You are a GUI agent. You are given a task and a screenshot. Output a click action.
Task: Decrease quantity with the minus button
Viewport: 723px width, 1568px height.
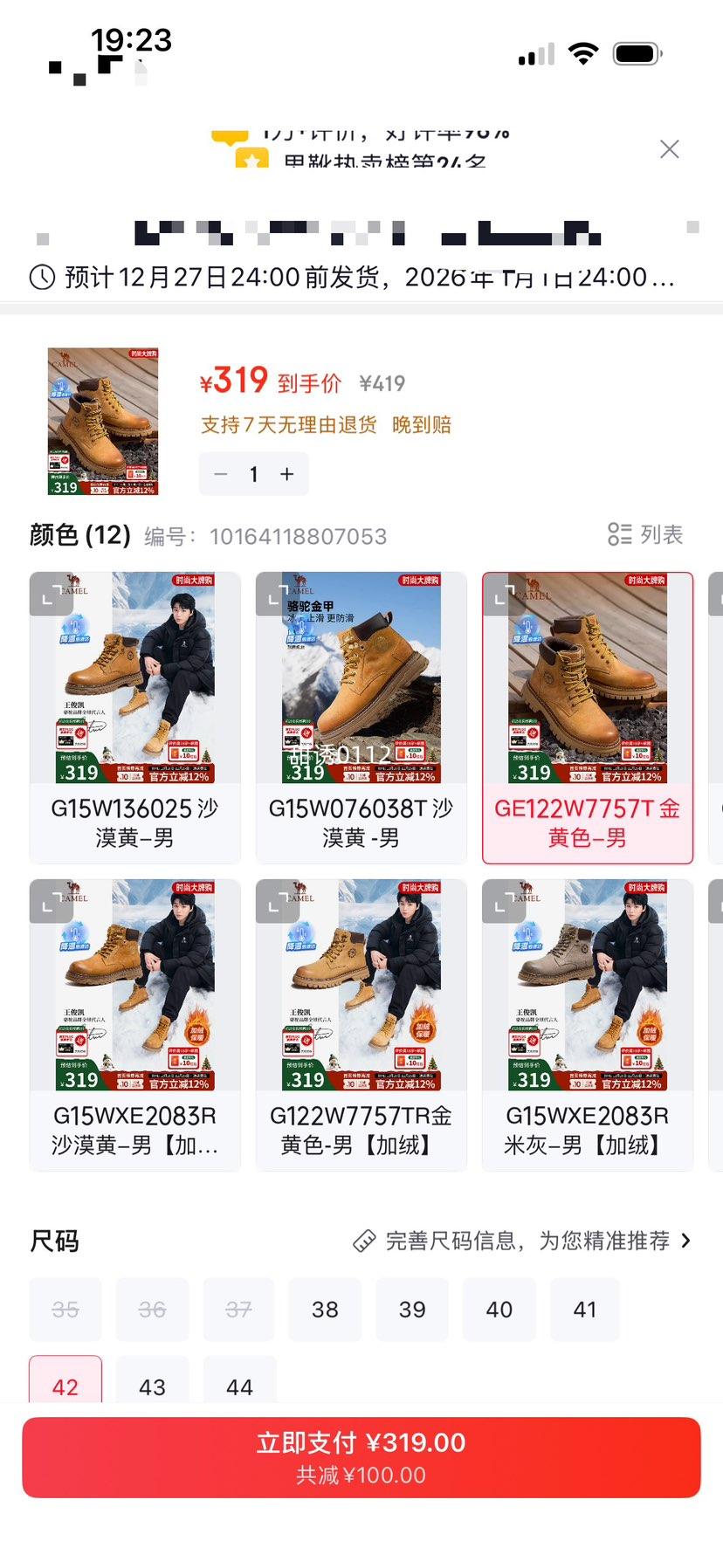pyautogui.click(x=220, y=474)
